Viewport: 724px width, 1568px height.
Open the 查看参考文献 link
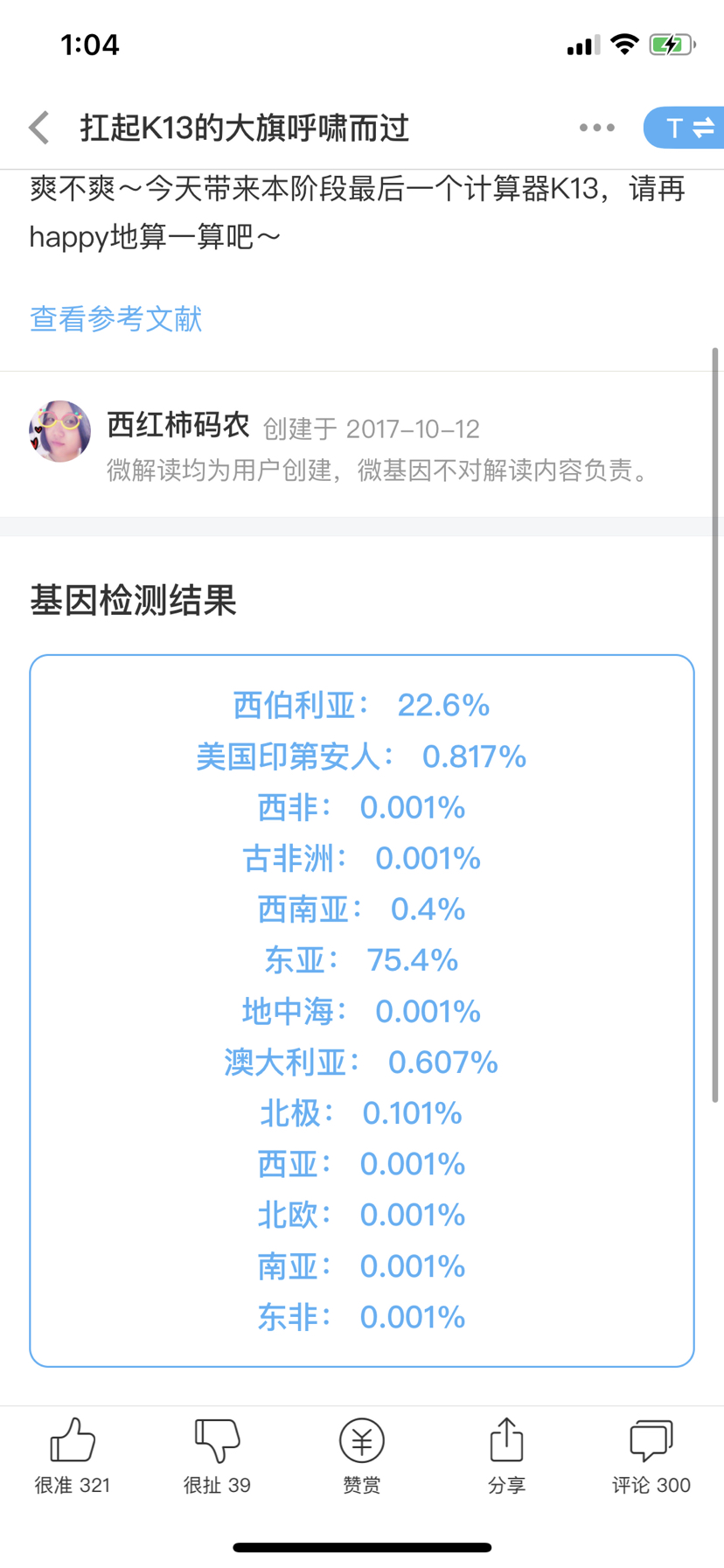click(116, 319)
